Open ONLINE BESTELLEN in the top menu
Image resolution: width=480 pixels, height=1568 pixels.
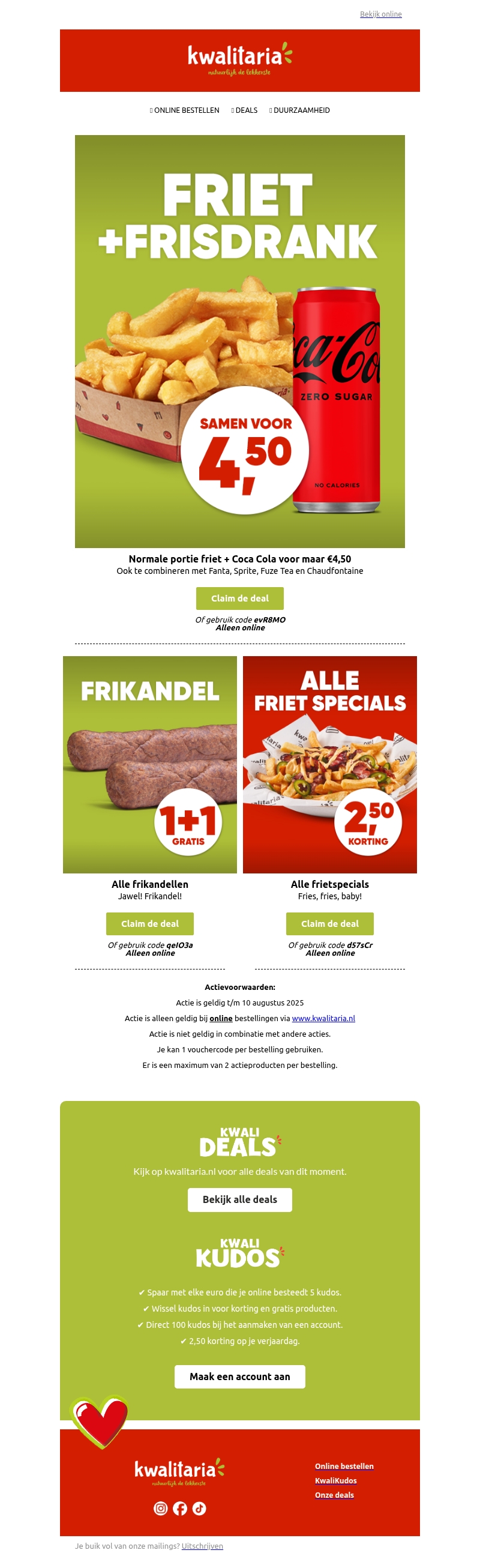(185, 111)
